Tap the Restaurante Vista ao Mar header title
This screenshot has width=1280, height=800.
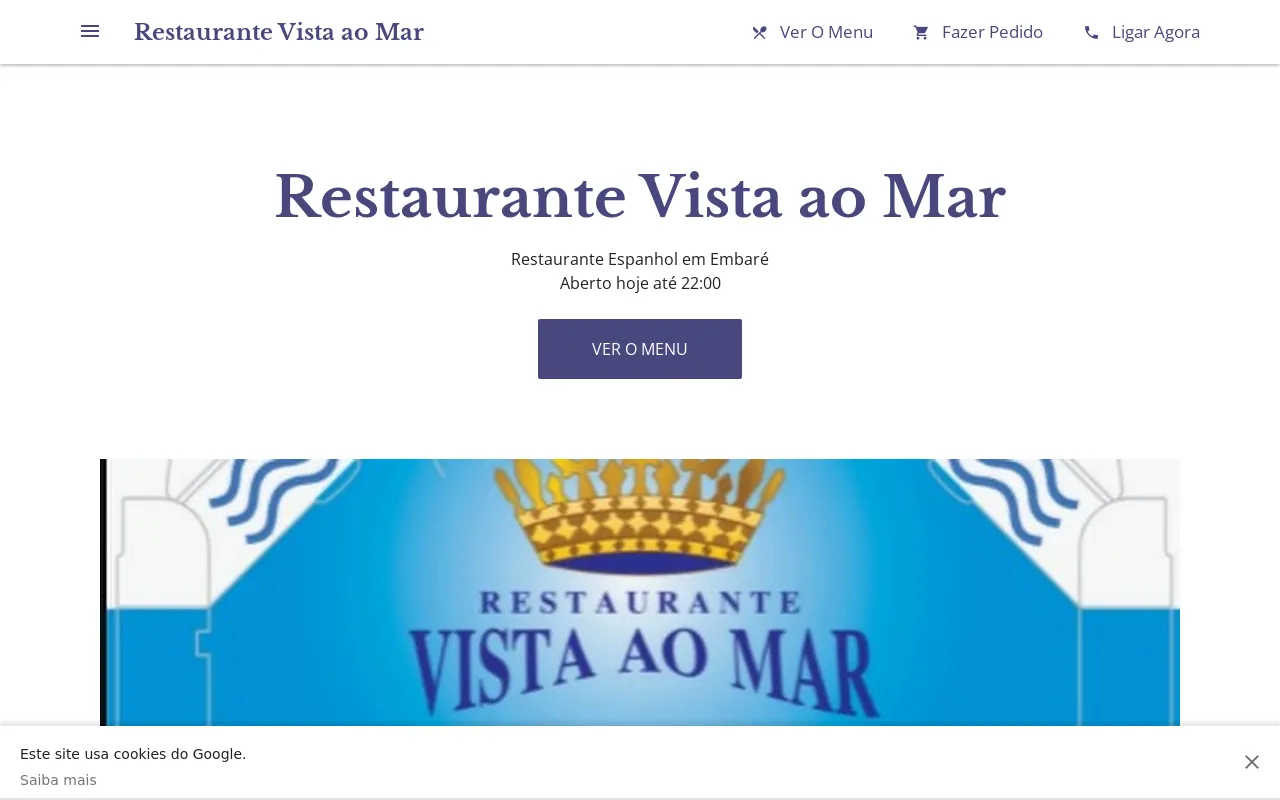(x=279, y=32)
